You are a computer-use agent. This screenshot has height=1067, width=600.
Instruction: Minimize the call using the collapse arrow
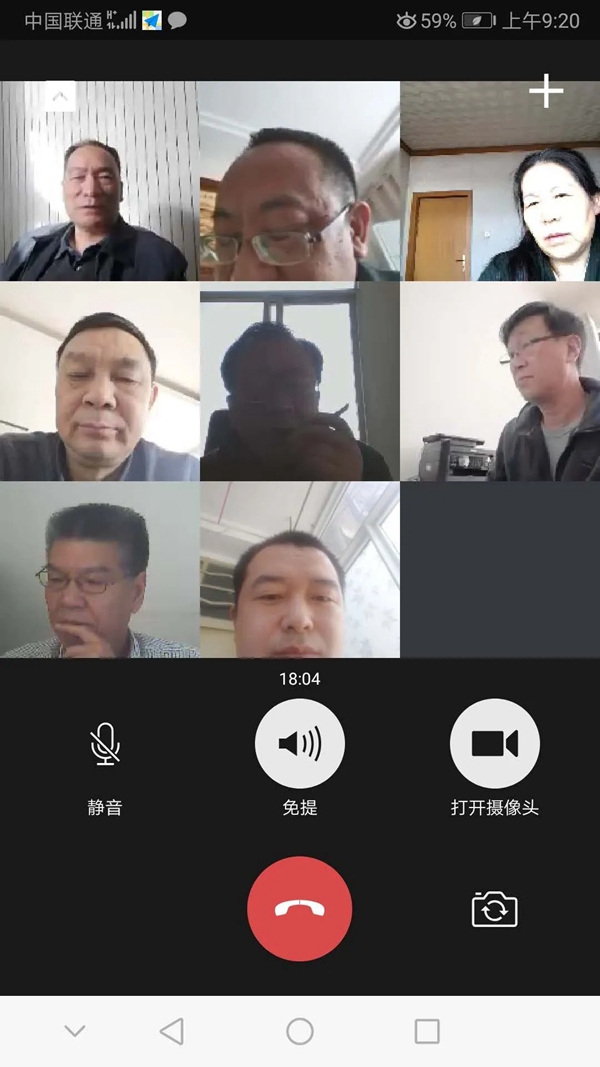point(60,97)
